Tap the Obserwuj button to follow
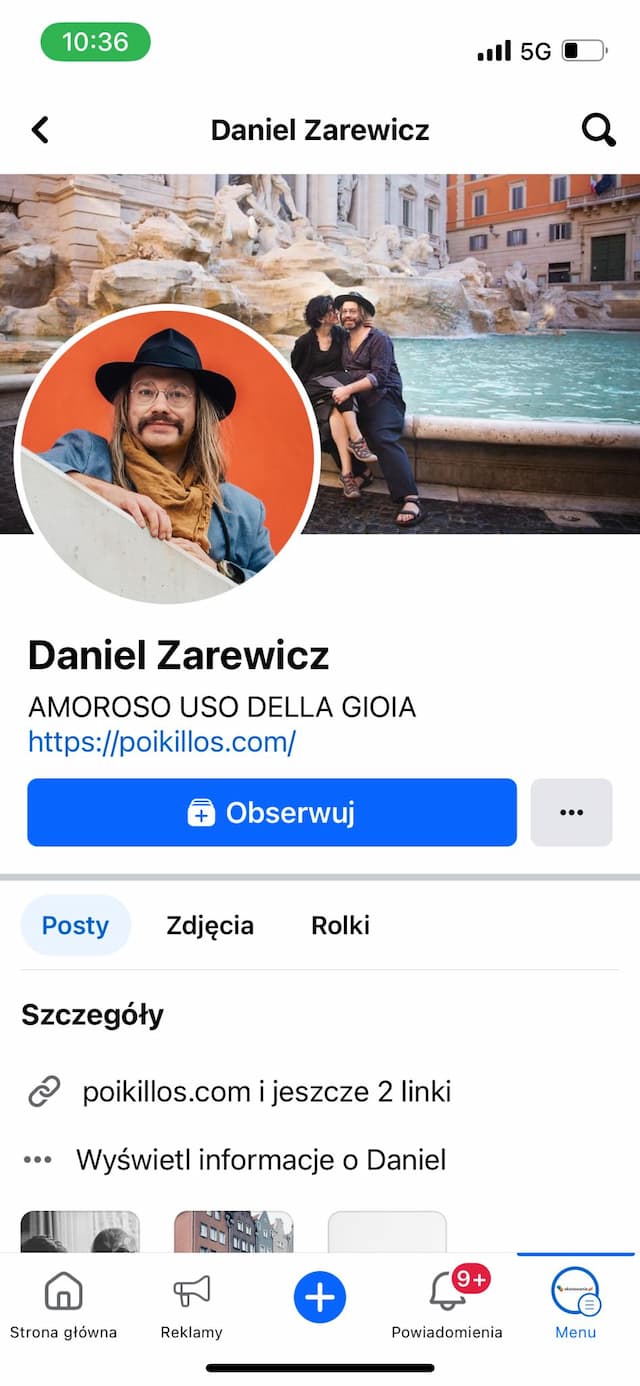The image size is (640, 1386). tap(272, 813)
